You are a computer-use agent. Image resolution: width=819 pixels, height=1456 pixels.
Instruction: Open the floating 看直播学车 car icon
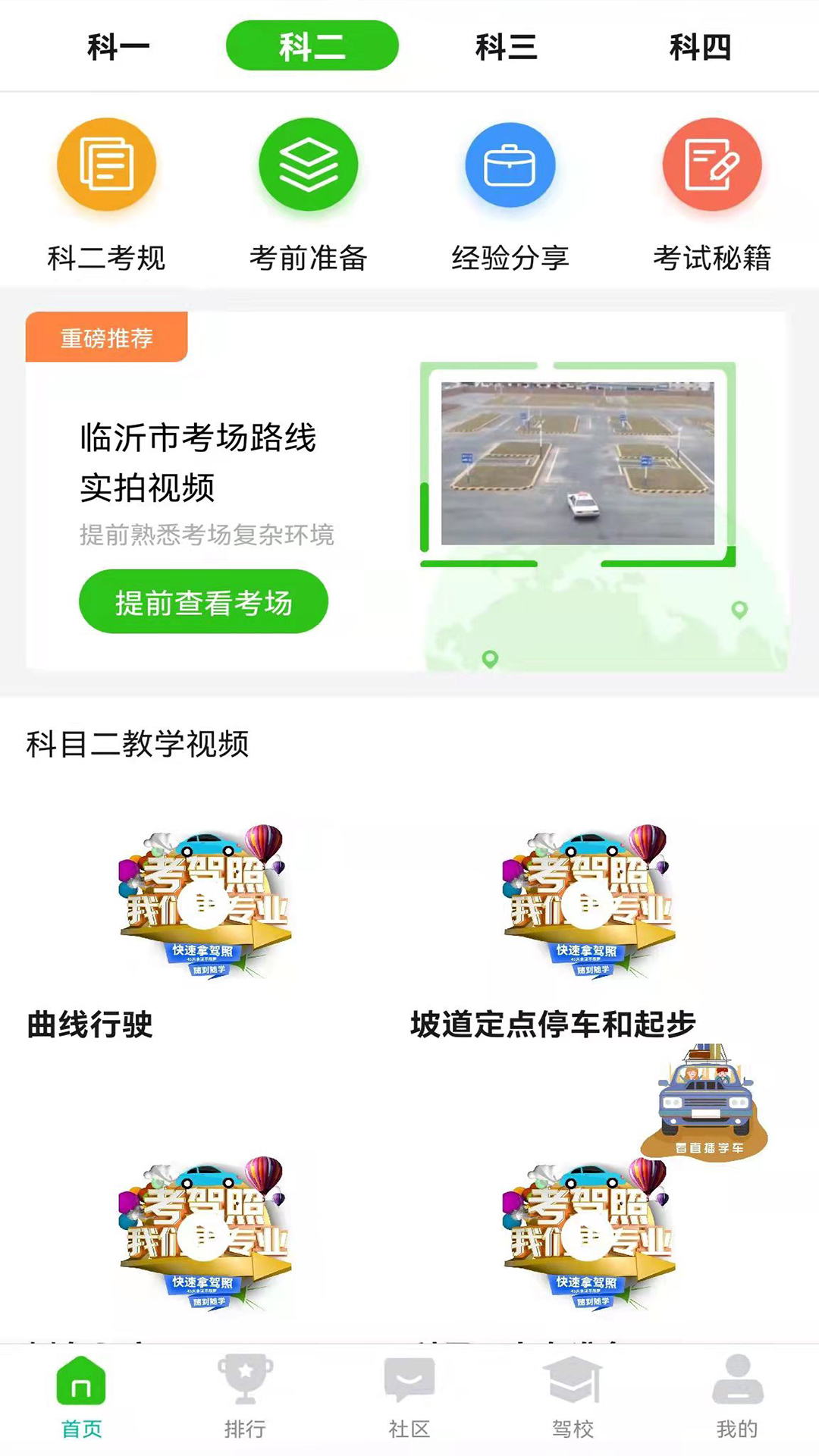[705, 1101]
